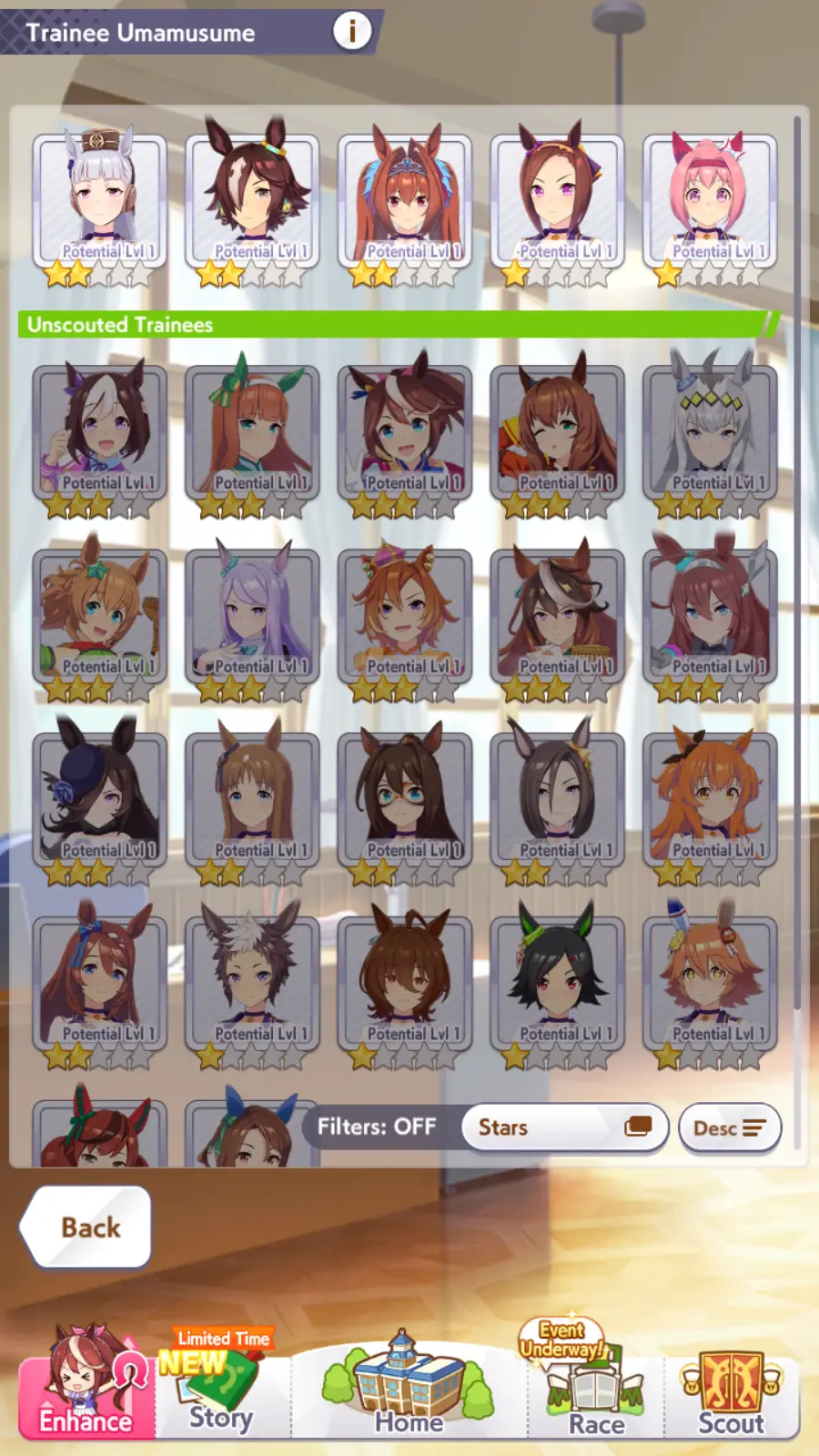Select the orange-haired trainee with green bow
Image resolution: width=819 pixels, height=1456 pixels.
[253, 434]
